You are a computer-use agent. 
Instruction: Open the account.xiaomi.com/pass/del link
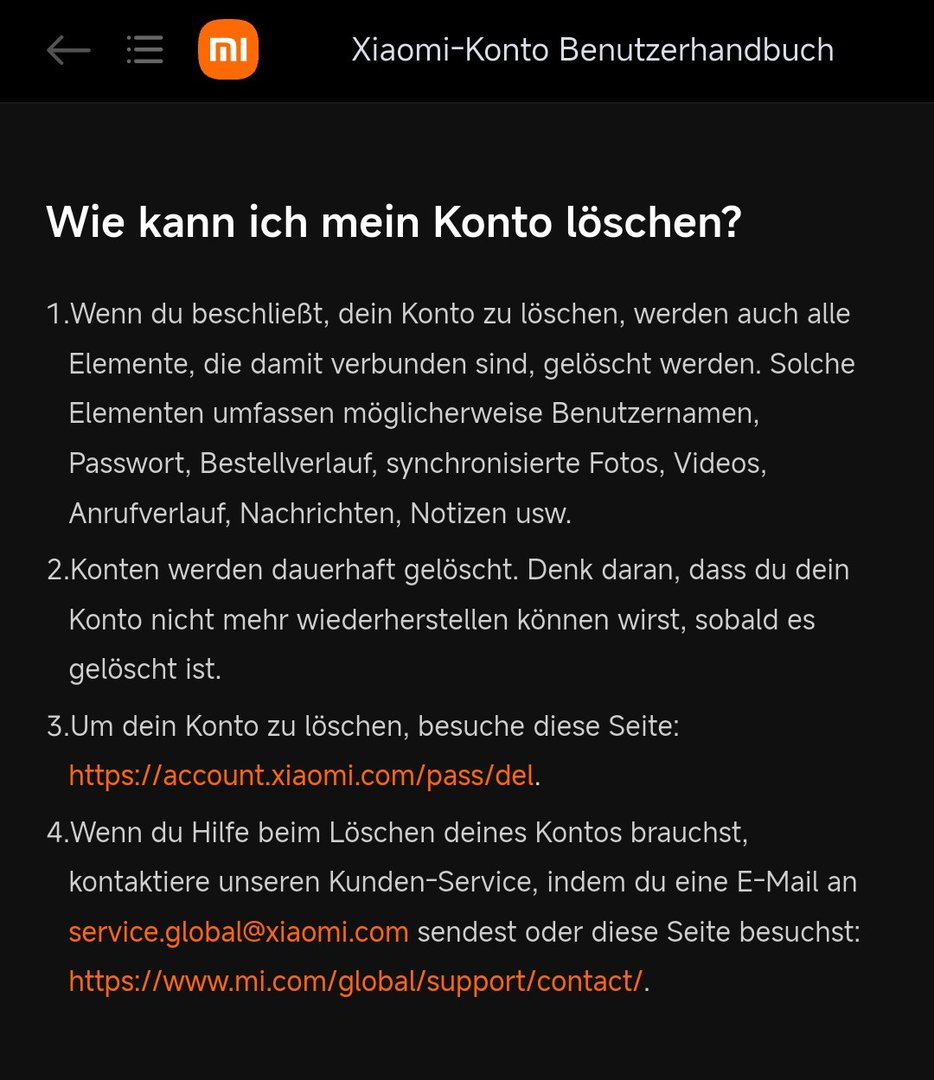(301, 776)
